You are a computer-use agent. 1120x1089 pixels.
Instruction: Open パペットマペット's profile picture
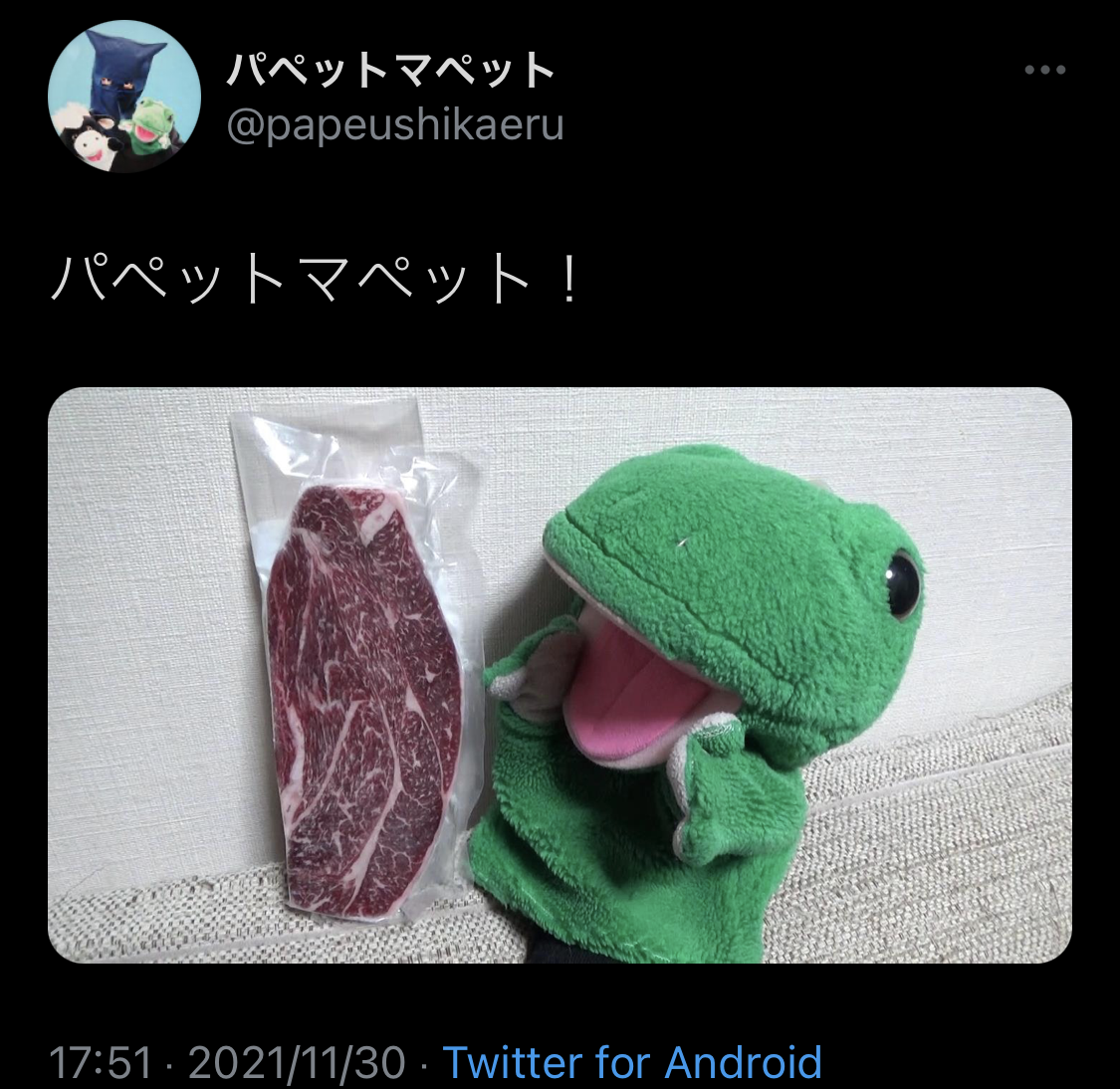(x=124, y=97)
